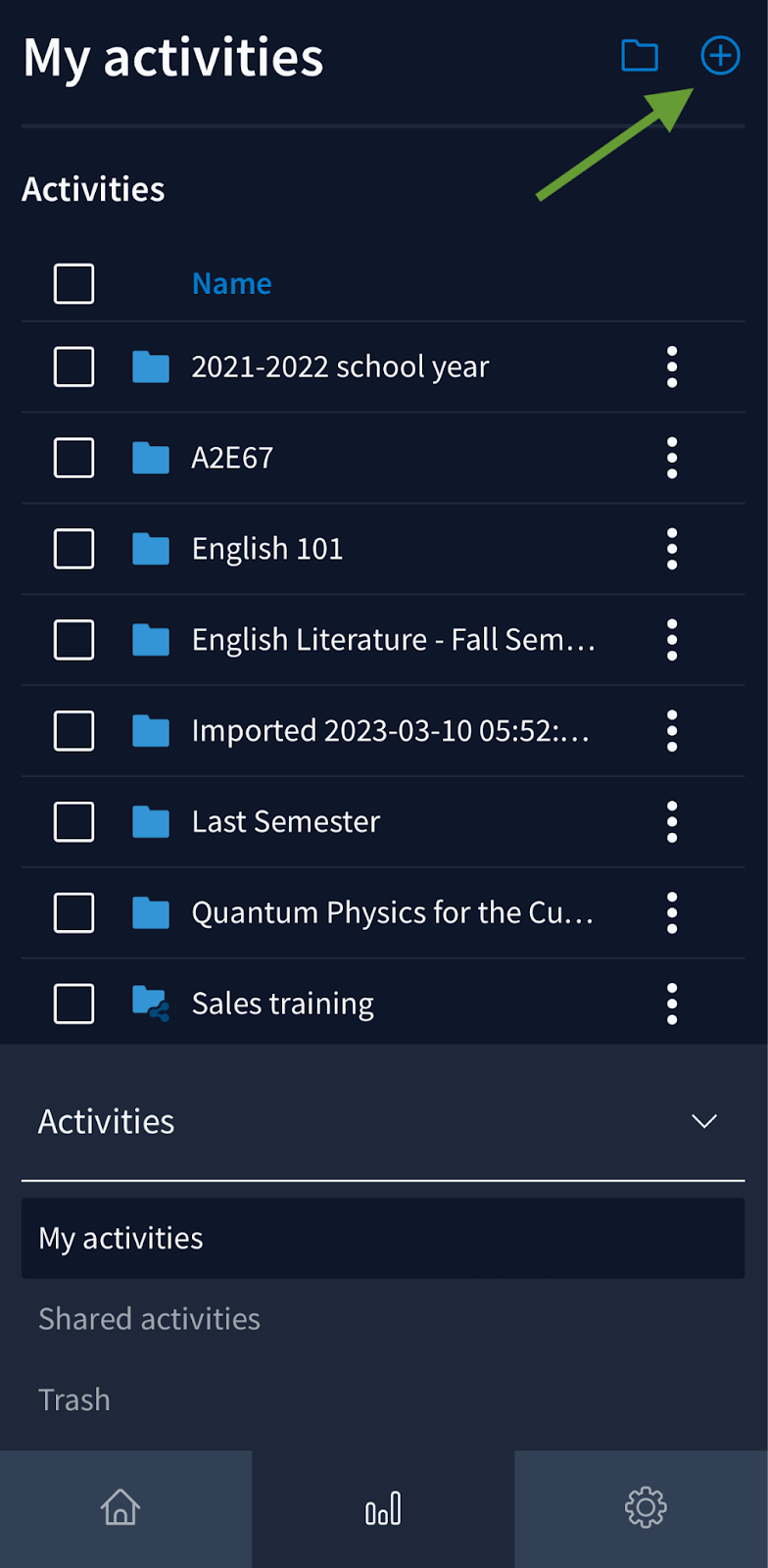Screen dimensions: 768x1568
Task: Open options menu for A2E67 folder
Action: (672, 458)
